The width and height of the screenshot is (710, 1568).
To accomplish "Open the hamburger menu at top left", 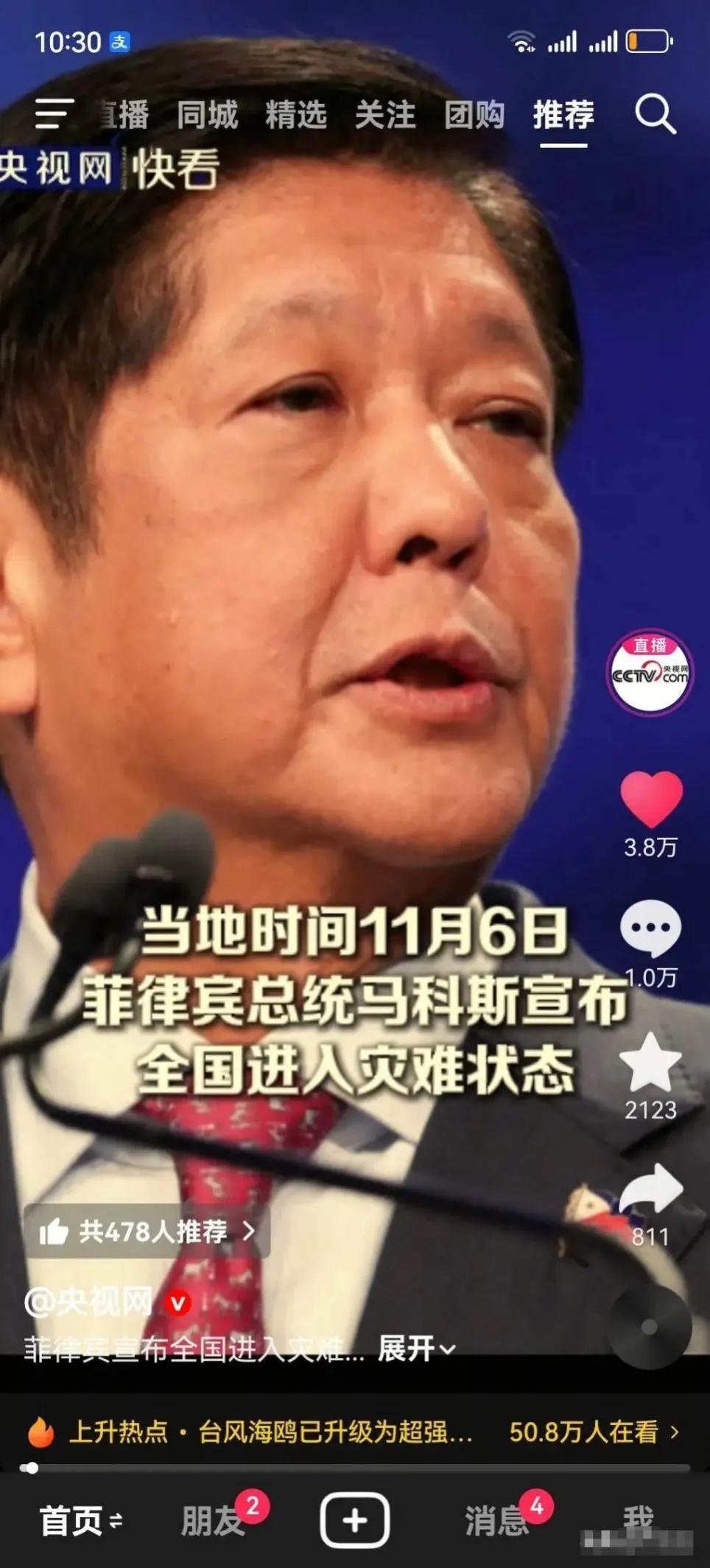I will (53, 114).
